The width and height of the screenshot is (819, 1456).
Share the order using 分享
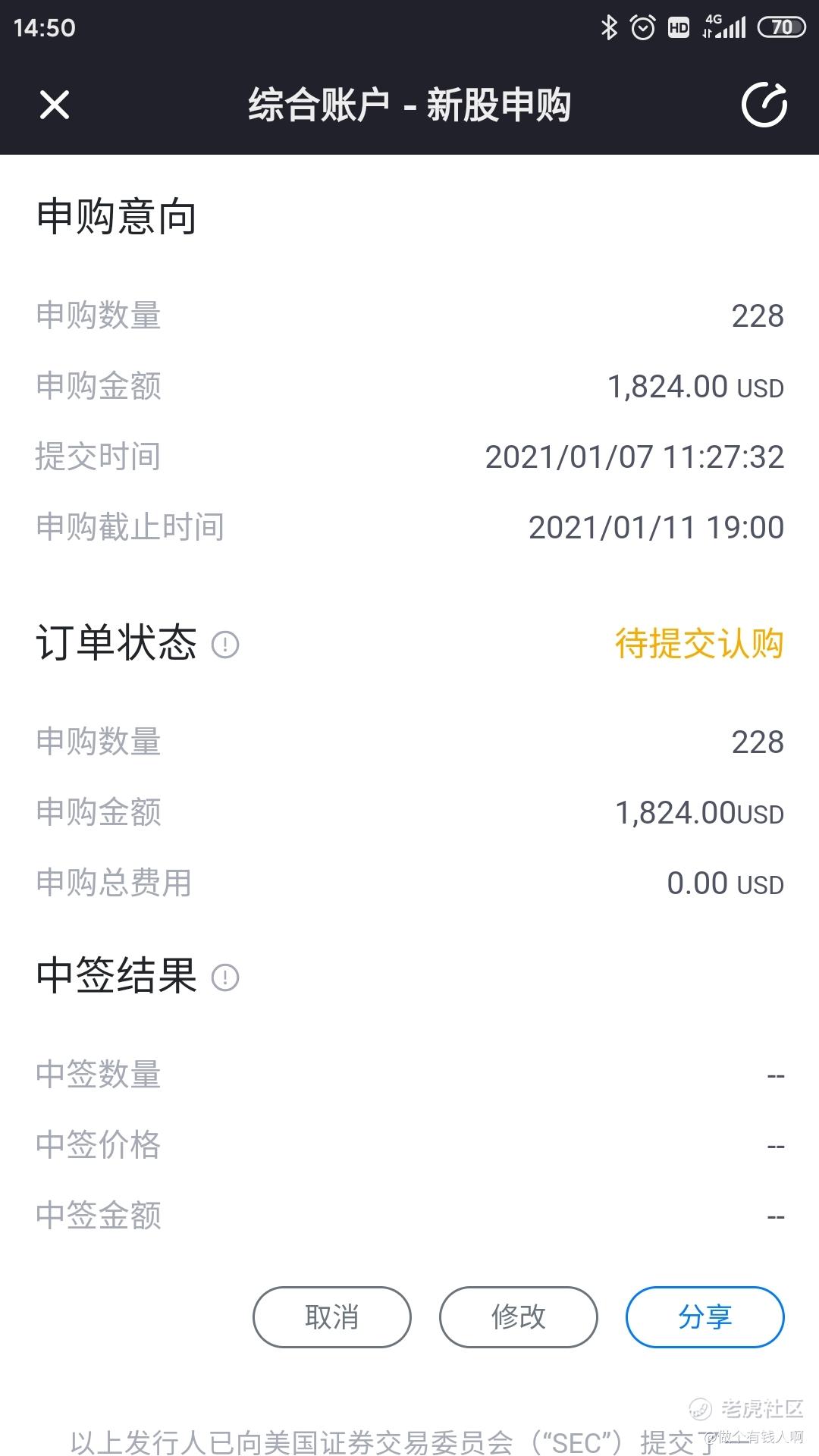[x=704, y=1316]
